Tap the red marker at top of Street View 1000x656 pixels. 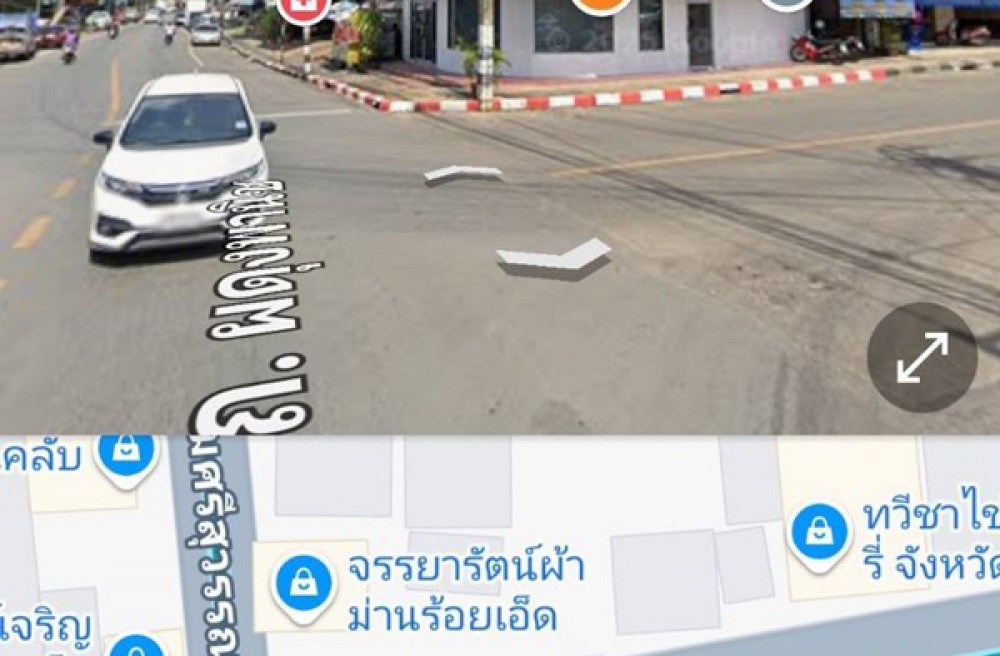[x=303, y=8]
